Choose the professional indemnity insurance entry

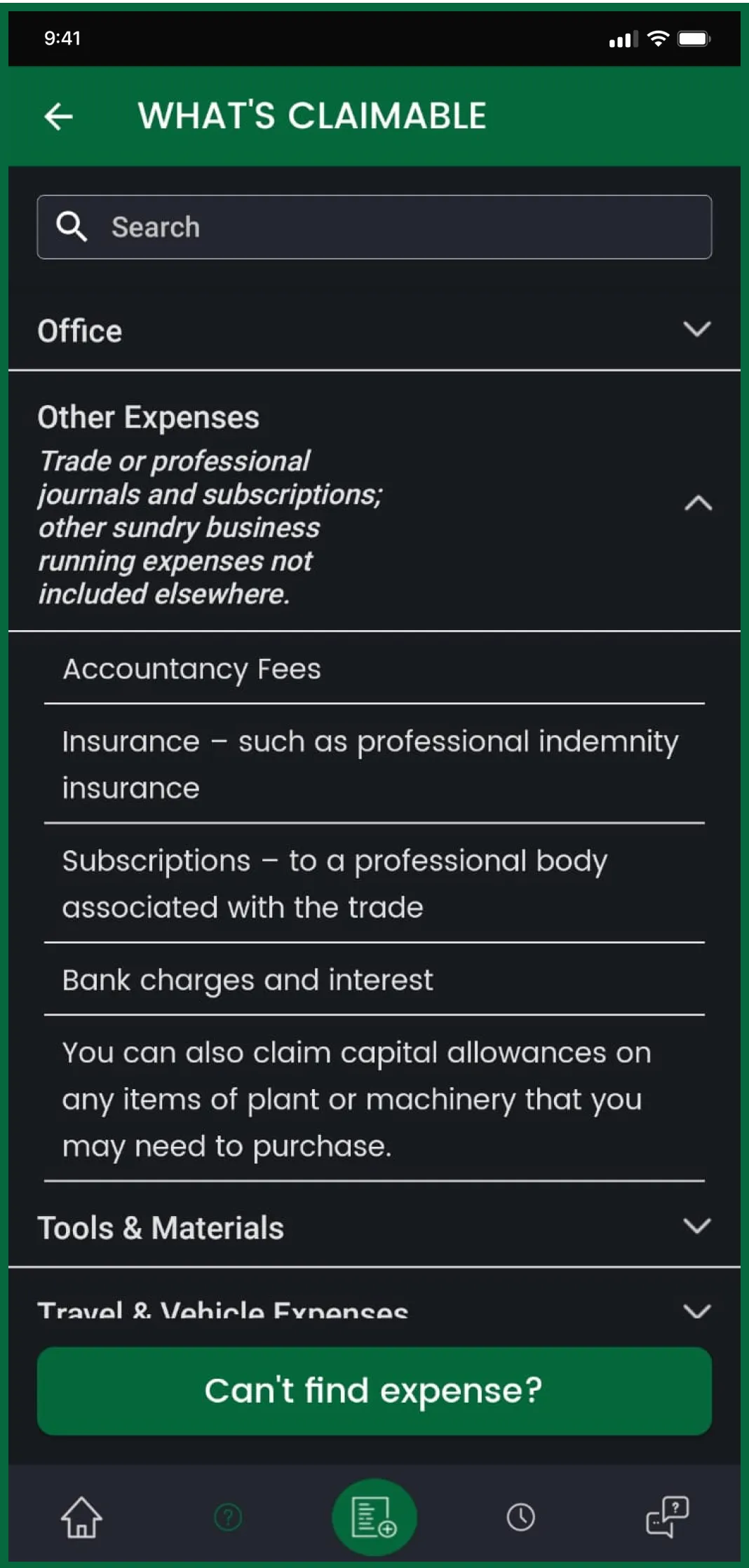(370, 764)
